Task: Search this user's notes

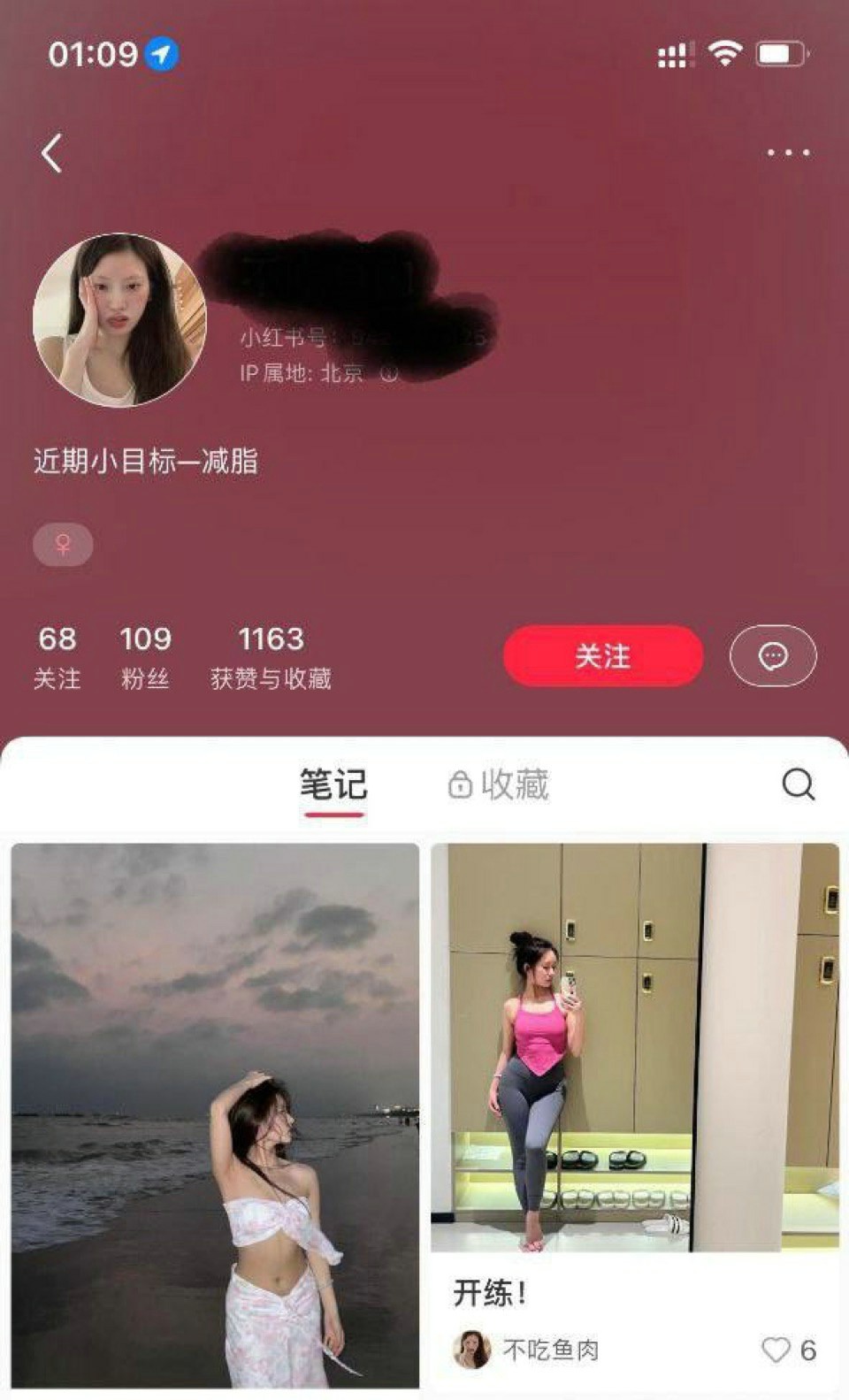Action: point(798,784)
